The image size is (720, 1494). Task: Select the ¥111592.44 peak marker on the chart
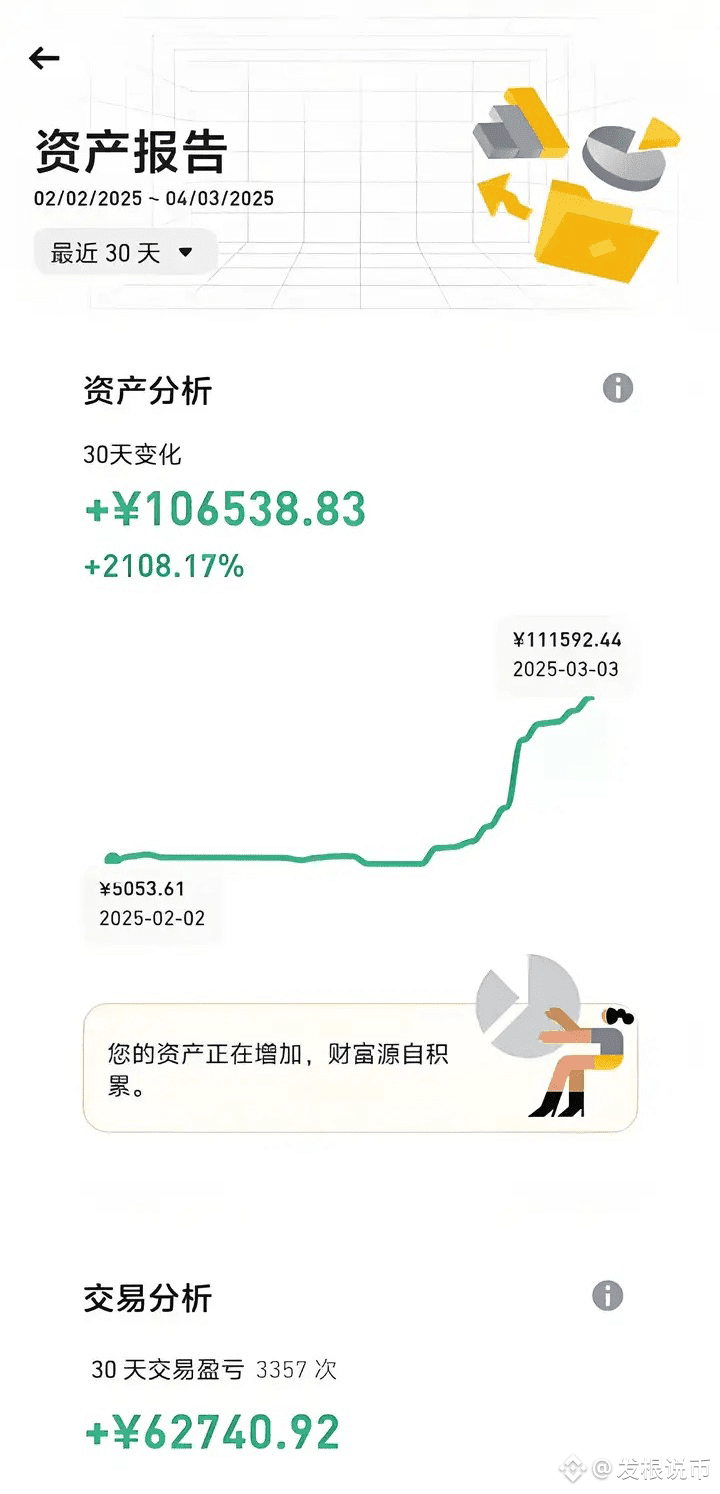567,653
